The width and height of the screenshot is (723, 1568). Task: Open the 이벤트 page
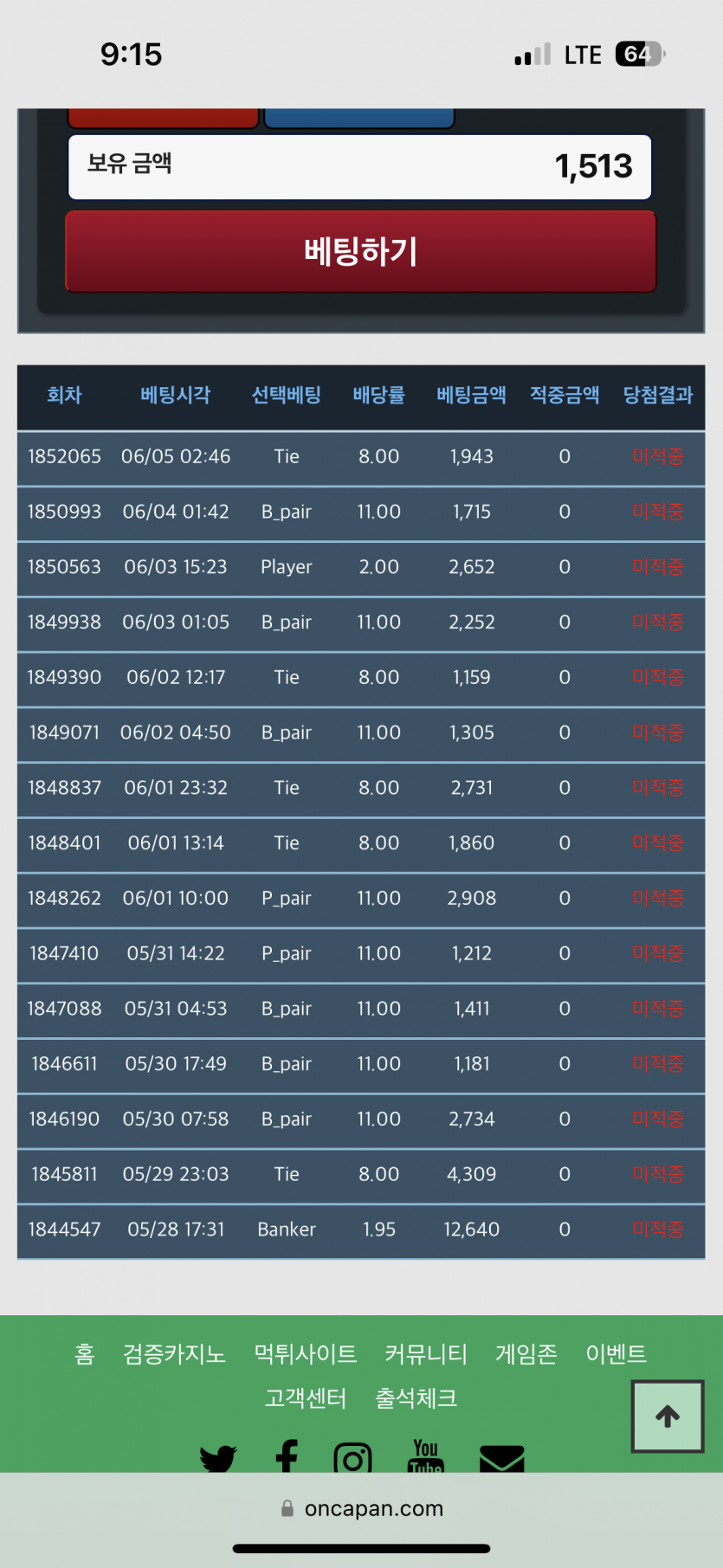(616, 1353)
